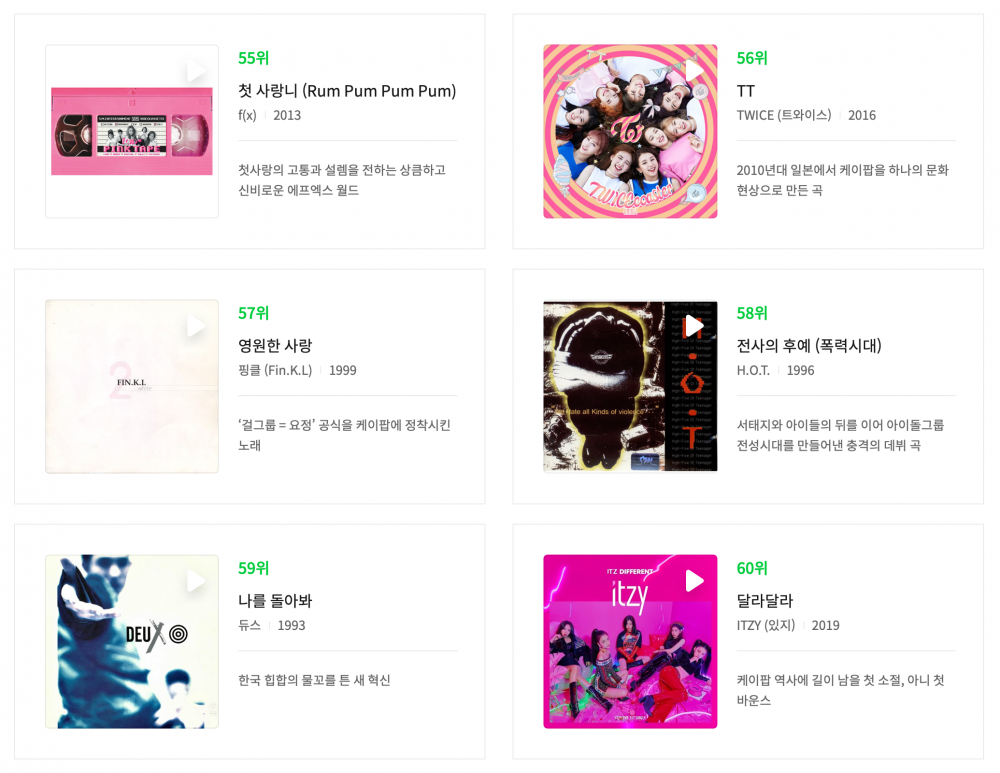The width and height of the screenshot is (1000, 773).
Task: Play 나를 돌아봐 by 듀스
Action: point(195,581)
